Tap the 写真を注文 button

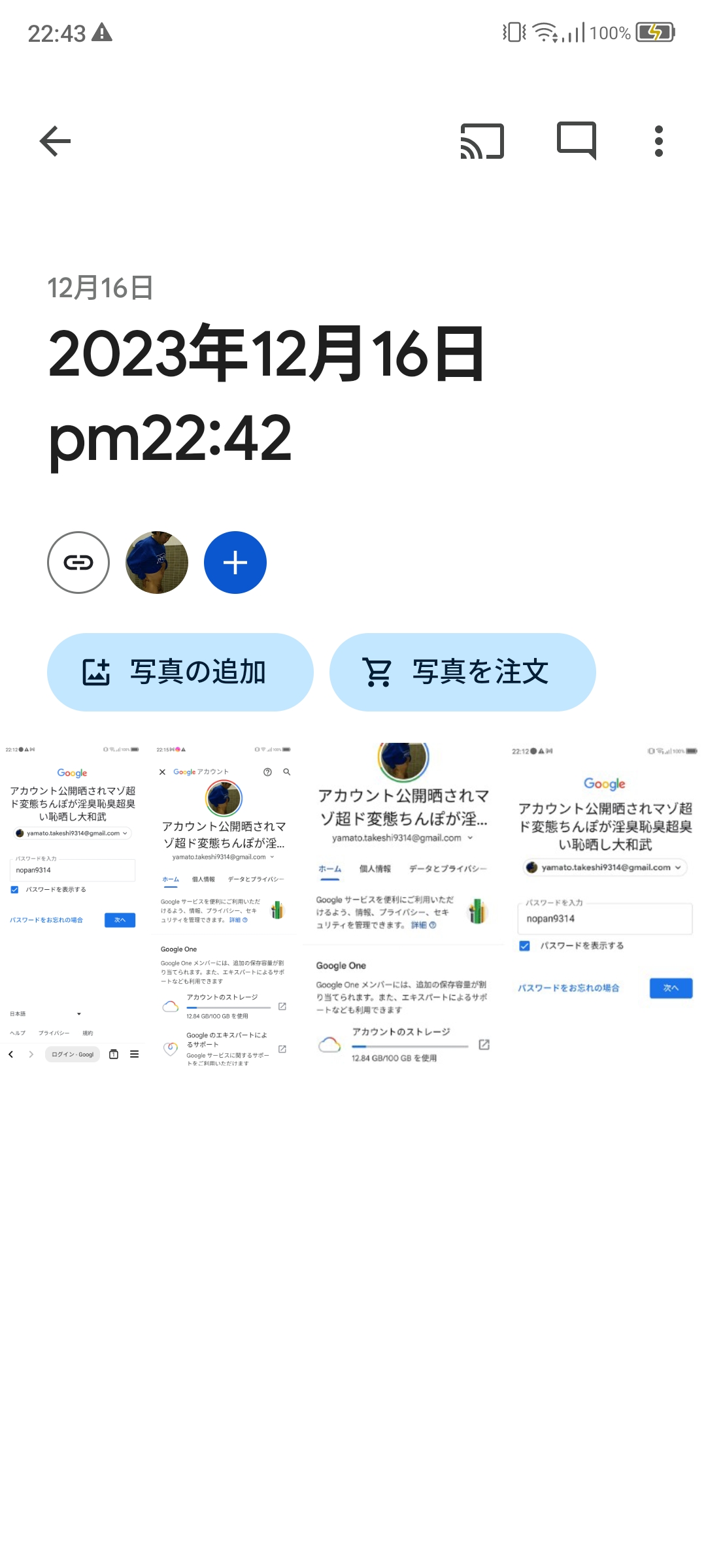pos(462,672)
